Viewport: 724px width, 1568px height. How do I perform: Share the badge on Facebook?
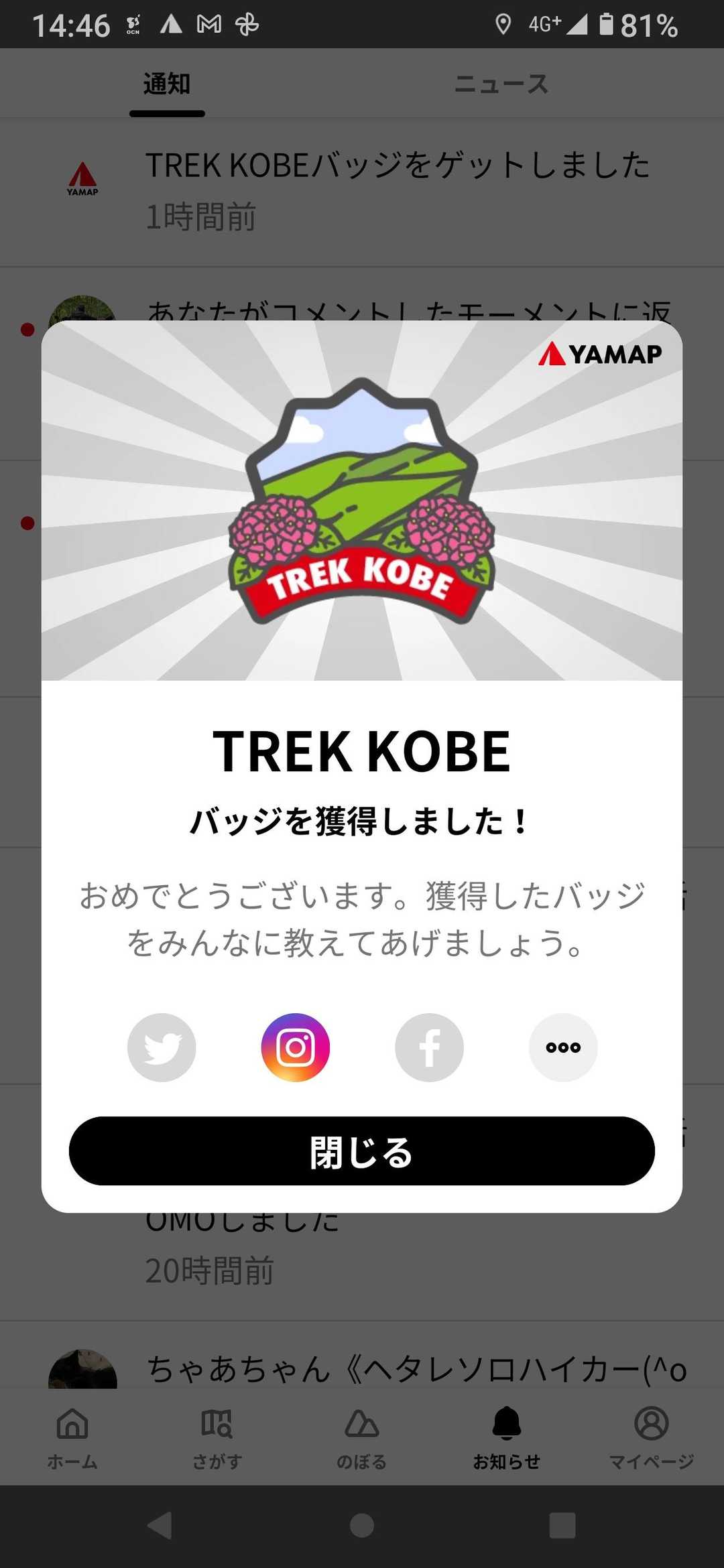pos(429,1047)
